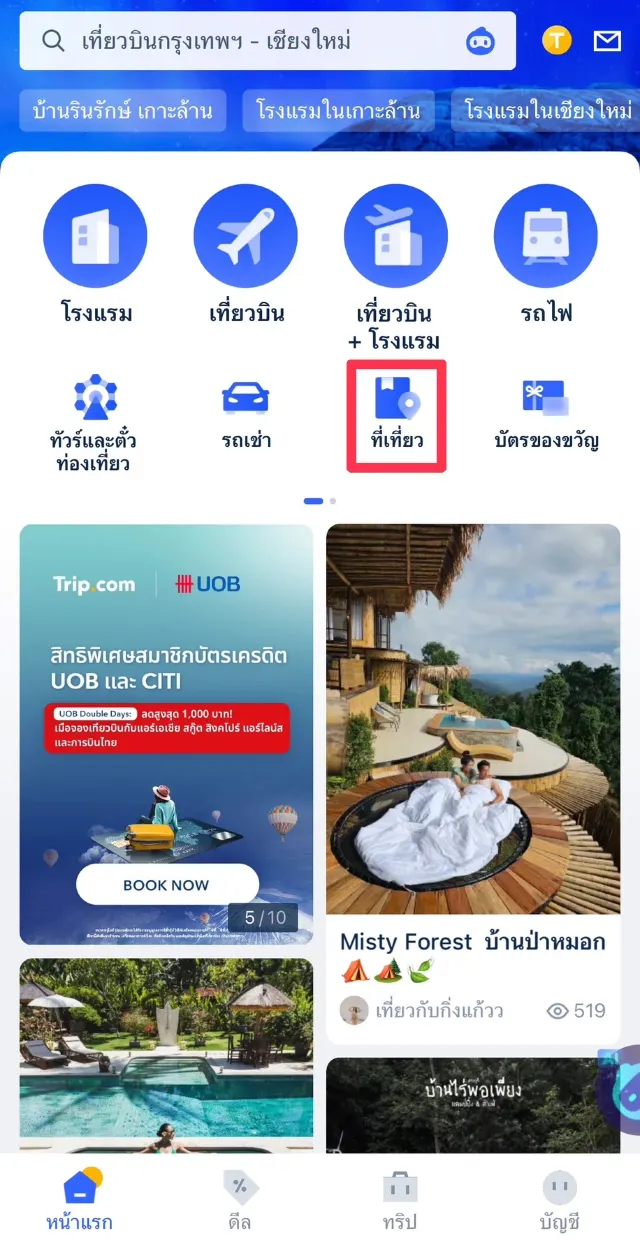Open the รถเช่า car rental section
This screenshot has height=1249, width=640.
pos(246,412)
